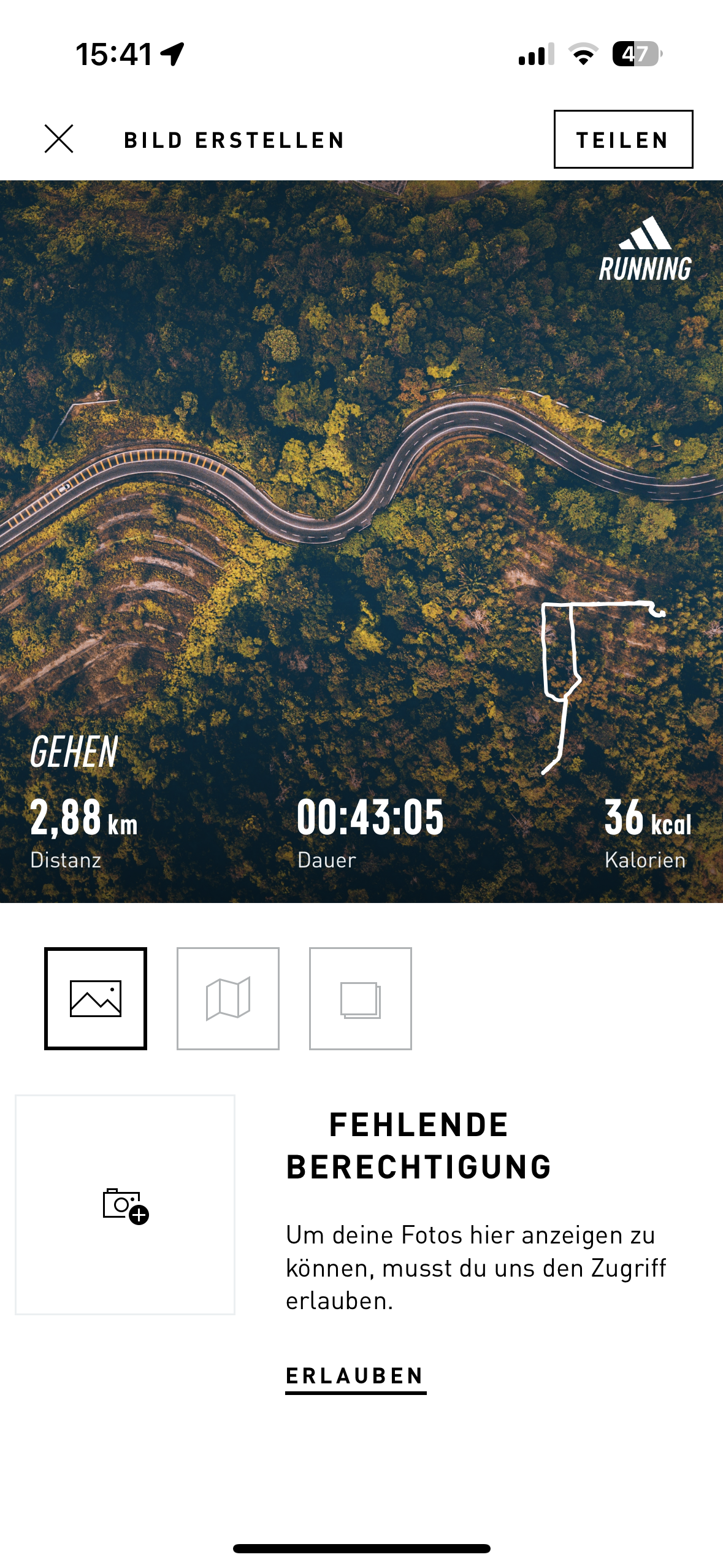
Task: Tap ERLAUBEN to grant photo access
Action: coord(355,1376)
